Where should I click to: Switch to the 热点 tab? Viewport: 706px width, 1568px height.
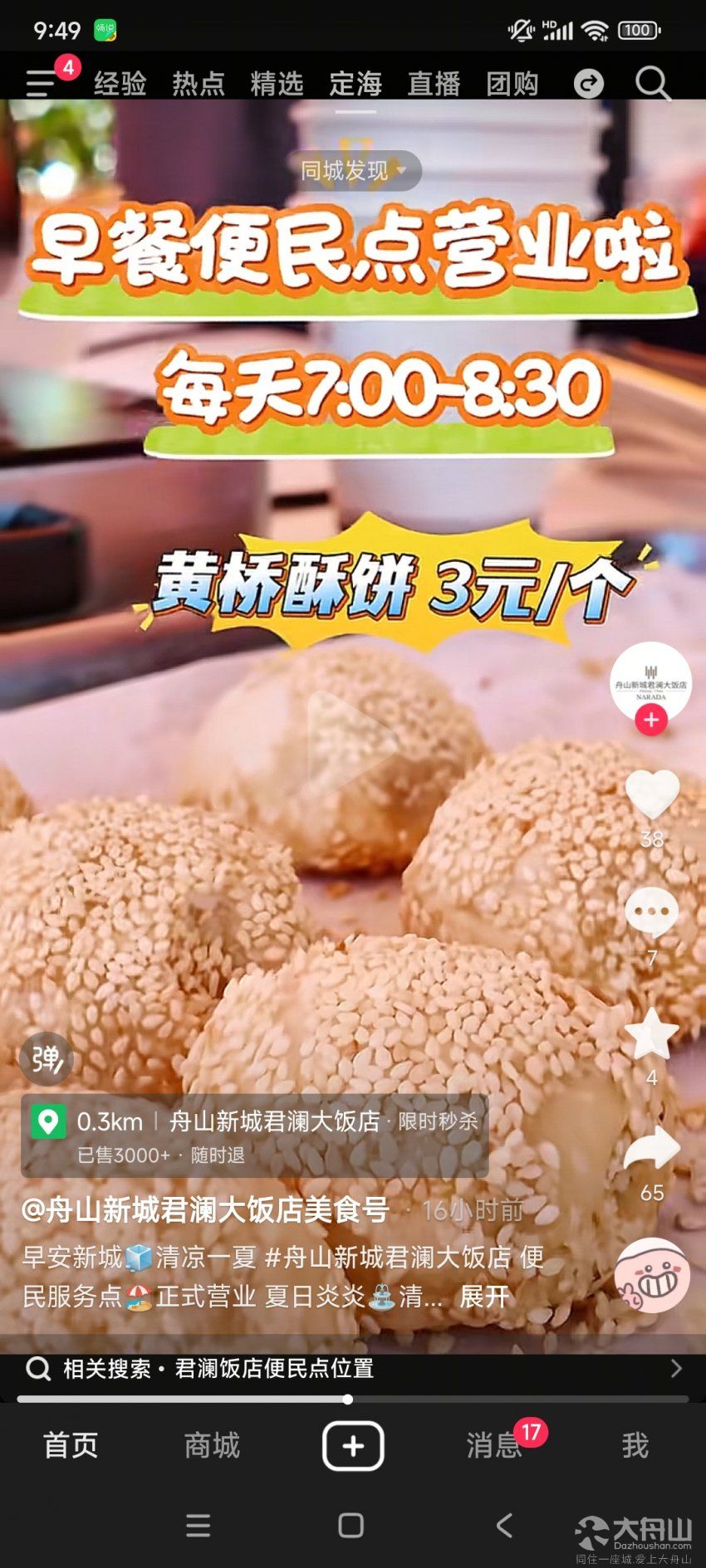[199, 84]
